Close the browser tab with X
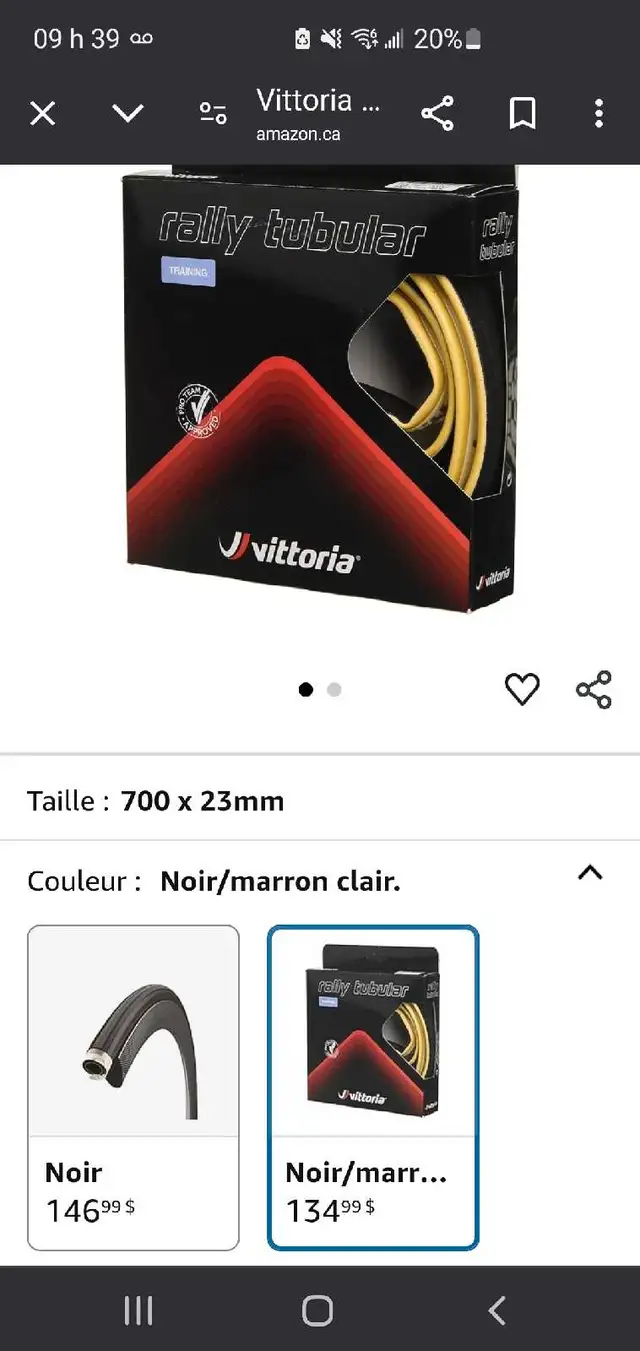This screenshot has width=640, height=1351. 42,113
